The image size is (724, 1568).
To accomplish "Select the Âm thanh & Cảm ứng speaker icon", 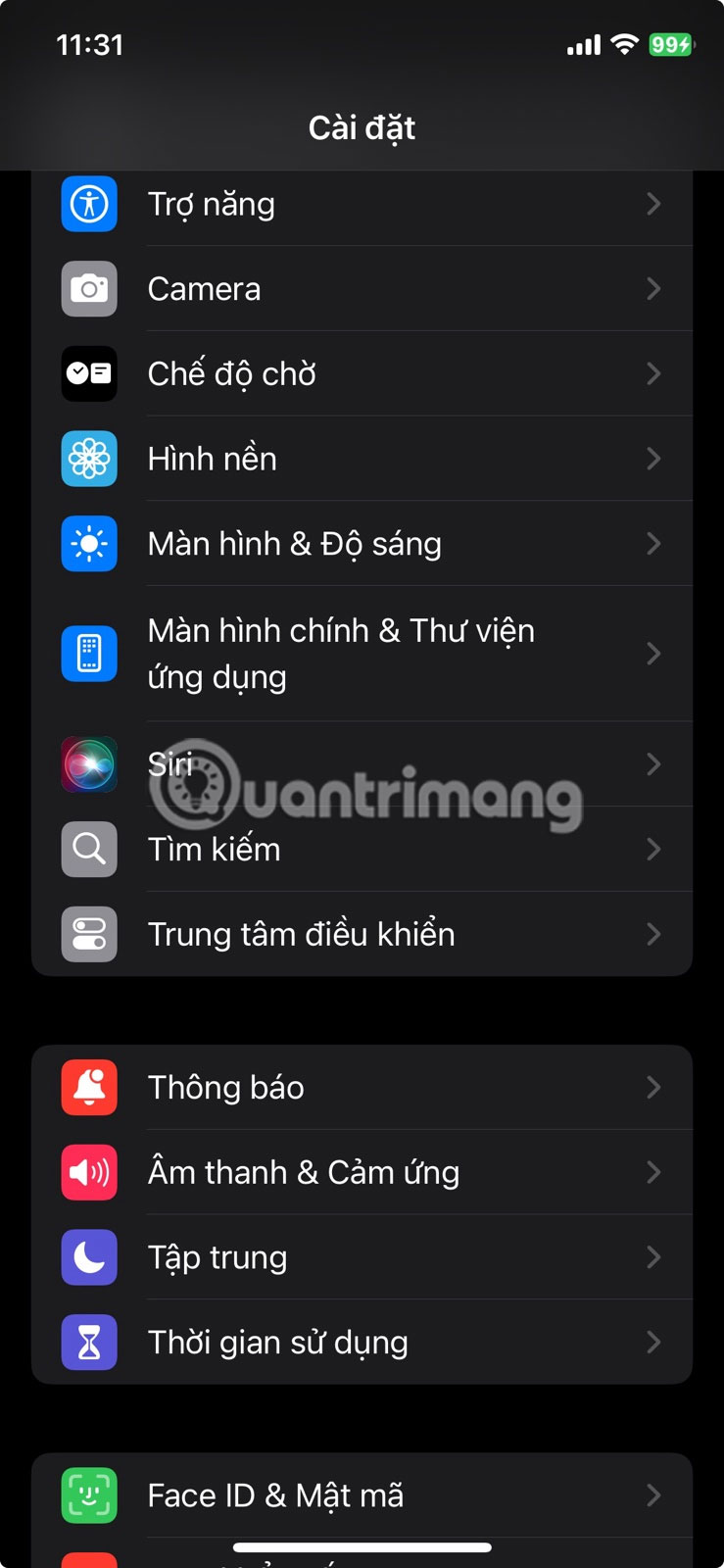I will pyautogui.click(x=89, y=1172).
